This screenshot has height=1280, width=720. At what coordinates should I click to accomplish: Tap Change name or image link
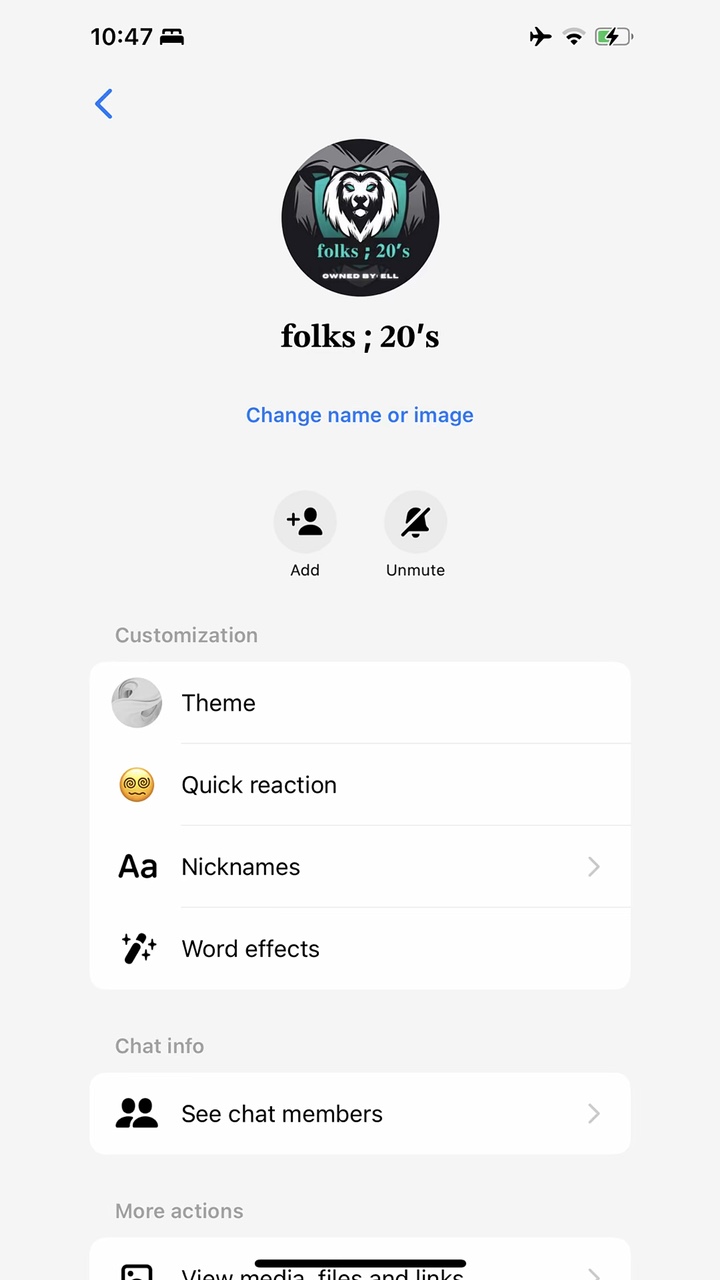(x=360, y=415)
